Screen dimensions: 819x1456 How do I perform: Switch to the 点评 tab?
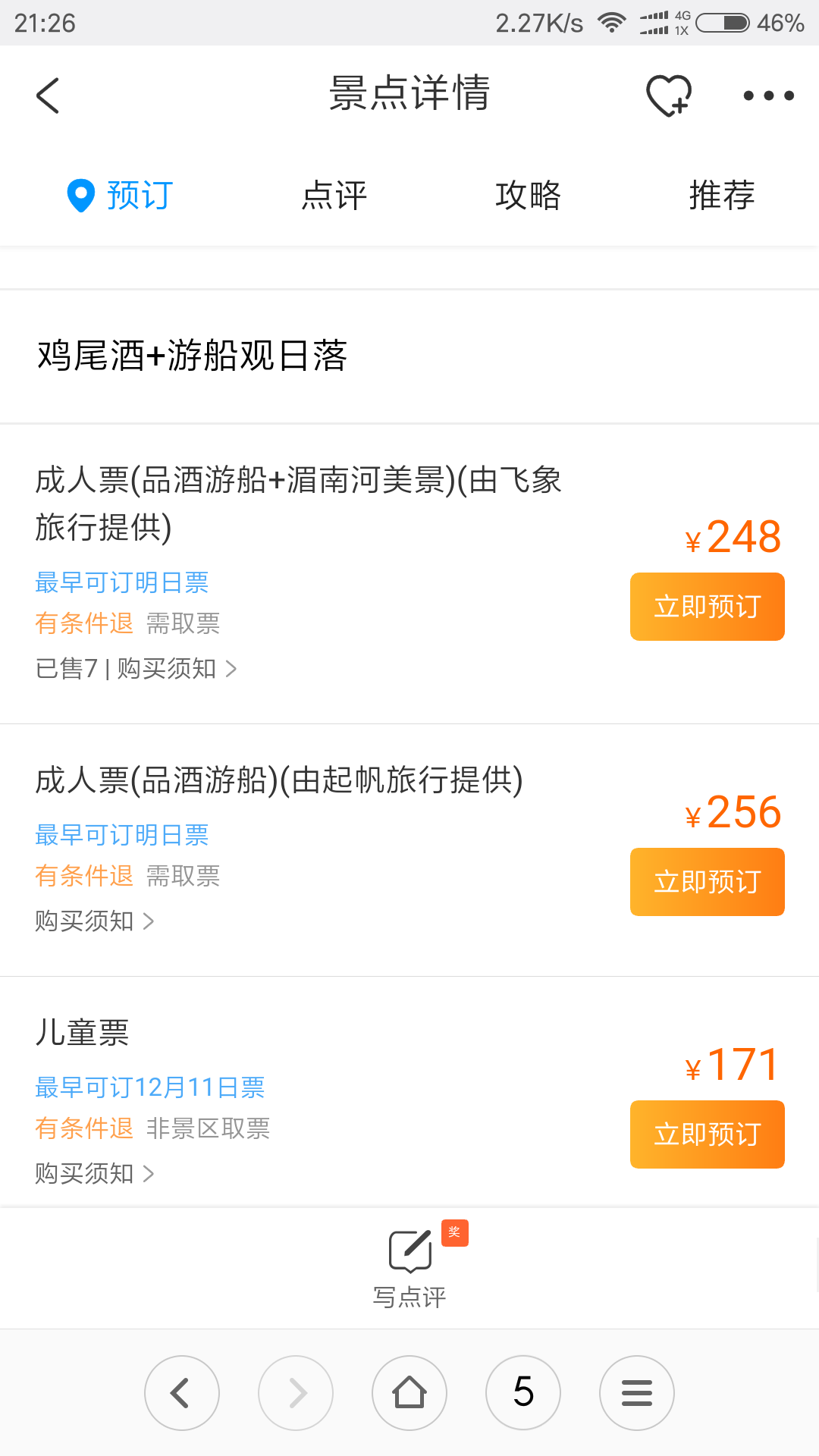click(334, 196)
